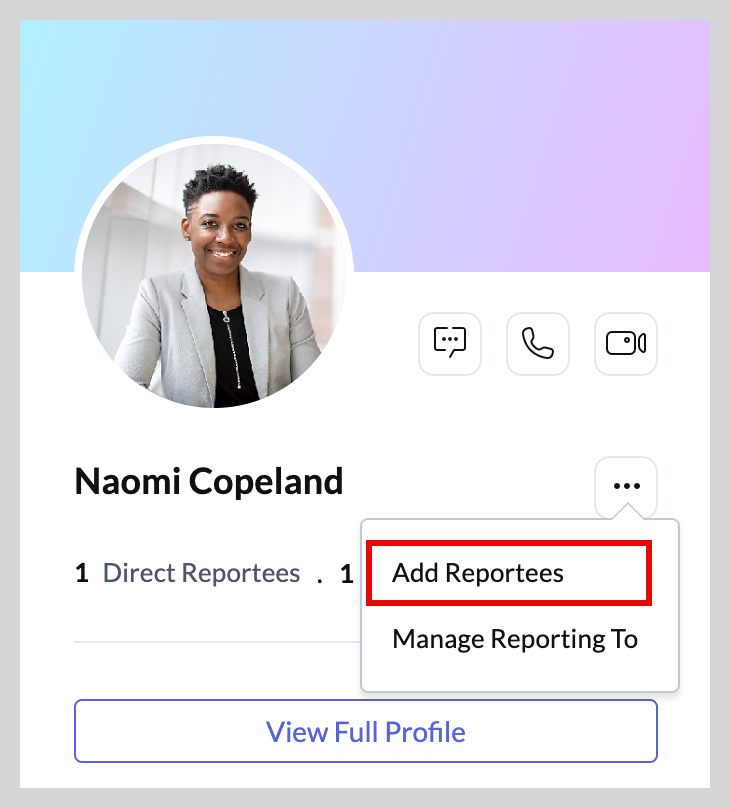
Task: Open View Full Profile
Action: (x=366, y=731)
